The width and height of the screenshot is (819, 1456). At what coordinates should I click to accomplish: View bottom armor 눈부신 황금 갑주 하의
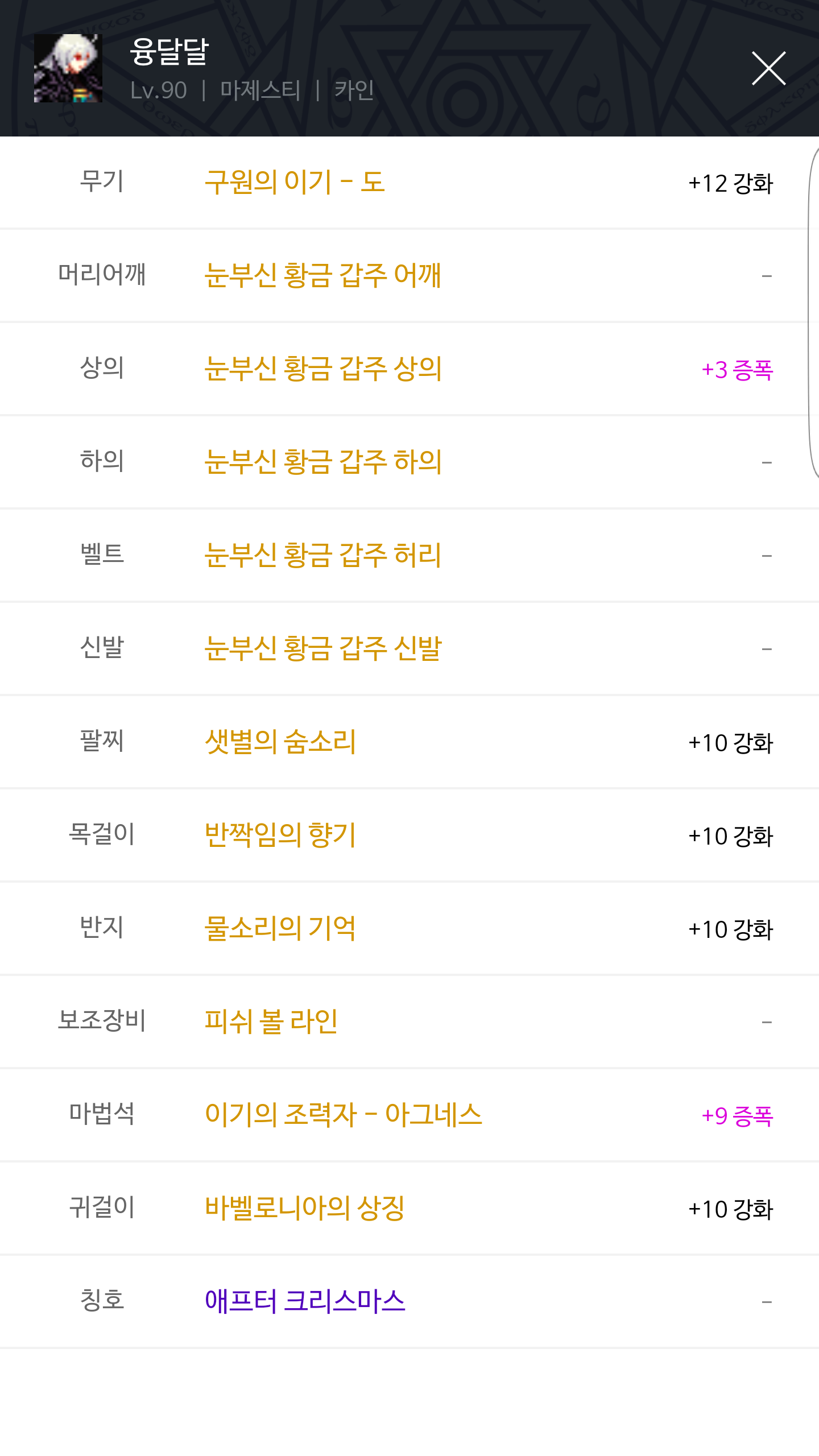322,462
